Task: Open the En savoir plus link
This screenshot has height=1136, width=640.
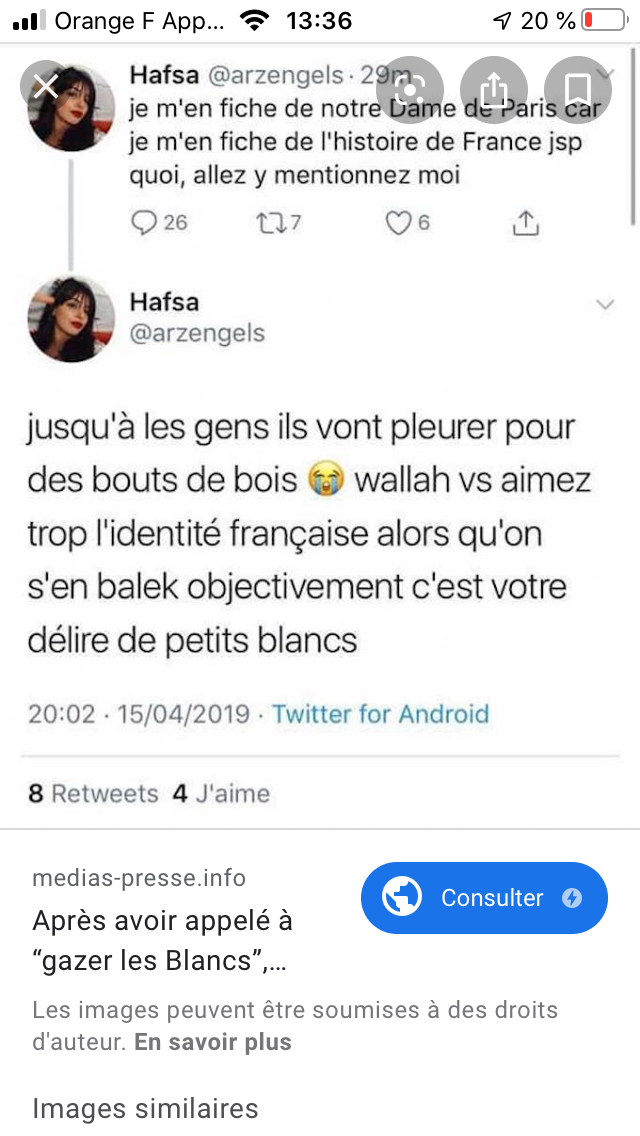Action: (x=213, y=1042)
